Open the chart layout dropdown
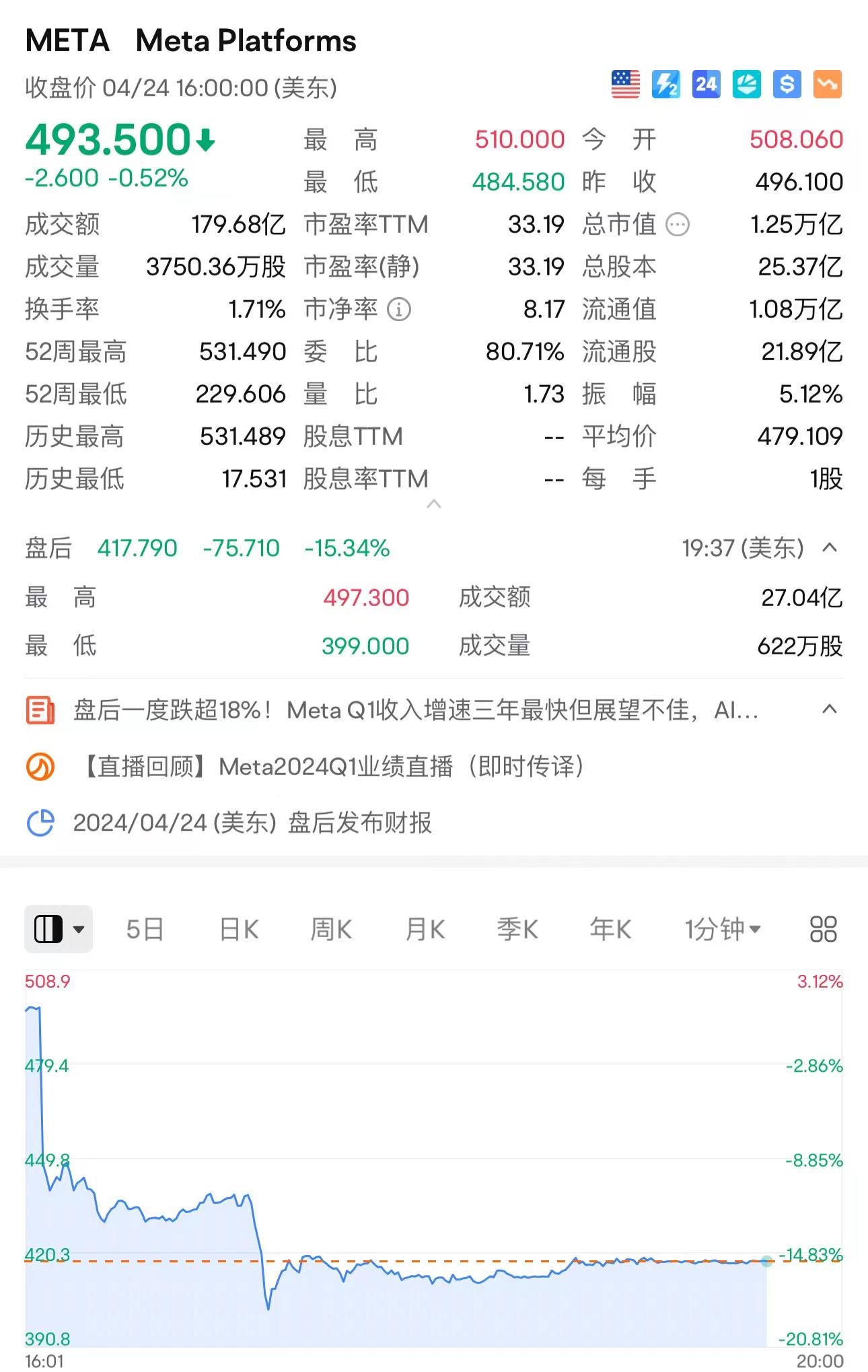Image resolution: width=868 pixels, height=1372 pixels. [59, 929]
